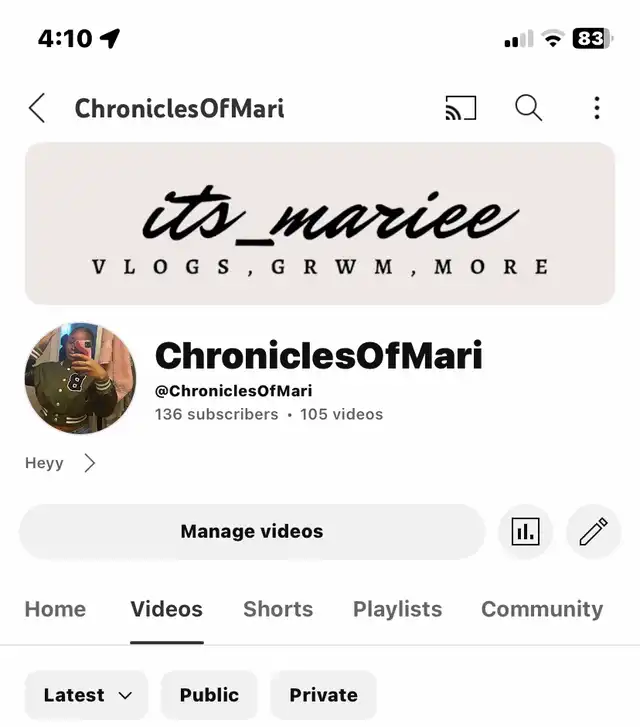Switch to the Shorts tab
Image resolution: width=640 pixels, height=727 pixels.
(x=278, y=609)
